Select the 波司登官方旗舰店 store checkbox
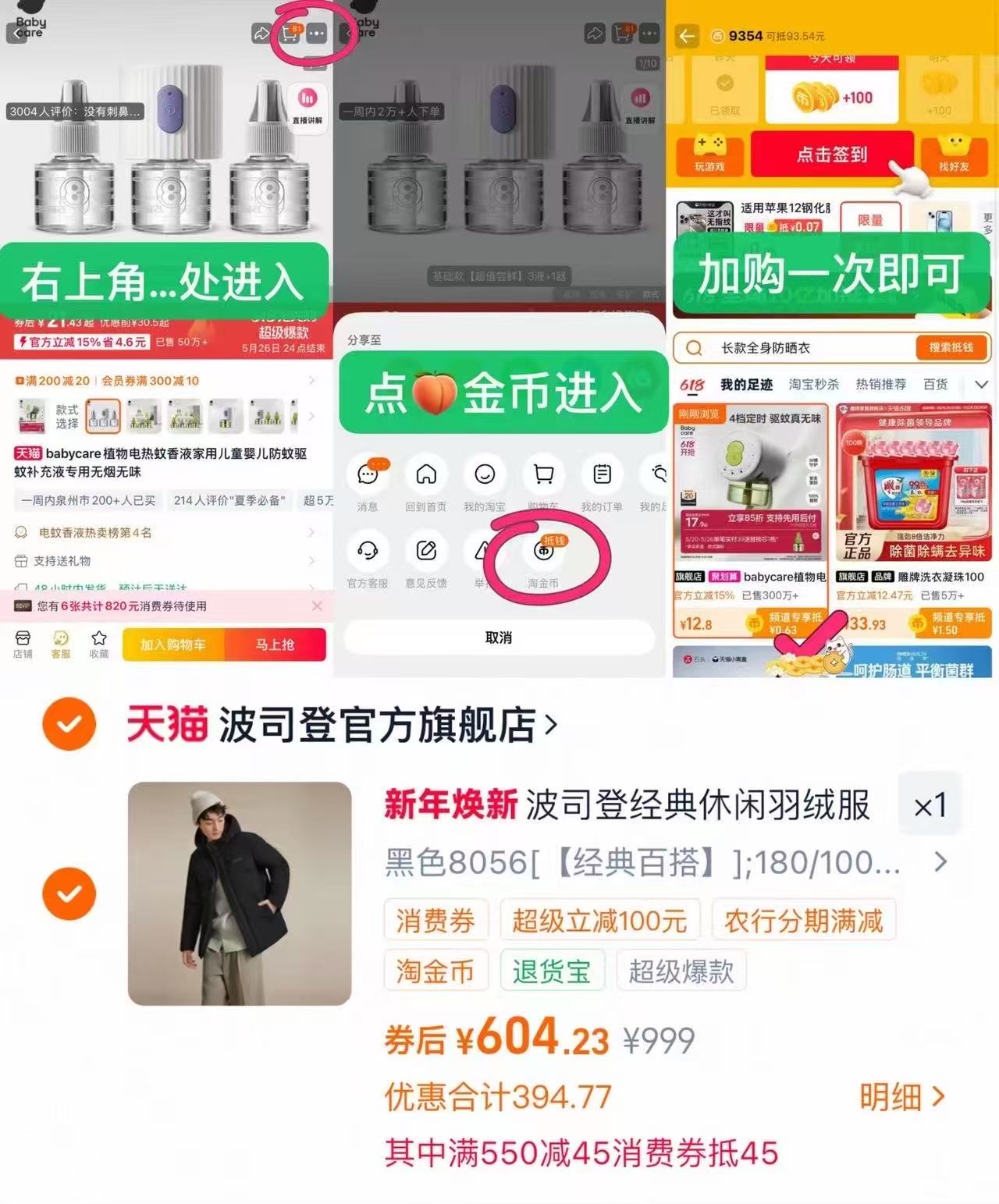The width and height of the screenshot is (999, 1204). (x=69, y=724)
